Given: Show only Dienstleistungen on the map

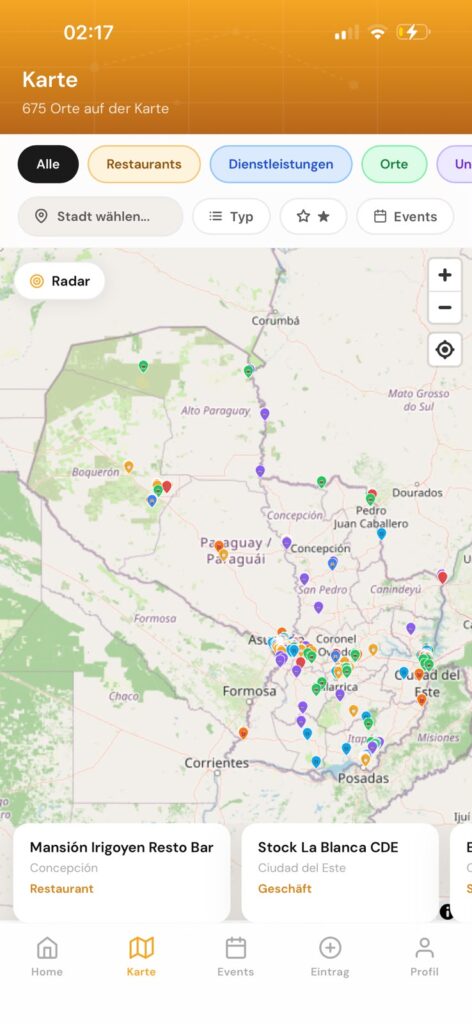Looking at the screenshot, I should pos(281,164).
